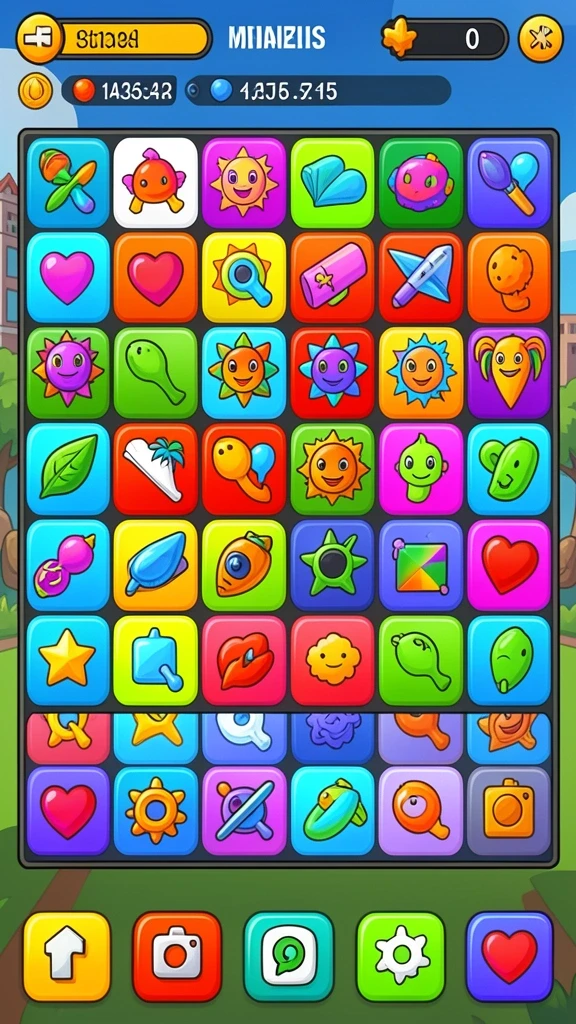Screen dimensions: 576x1024
Task: Select the red lips tile
Action: pyautogui.click(x=244, y=660)
